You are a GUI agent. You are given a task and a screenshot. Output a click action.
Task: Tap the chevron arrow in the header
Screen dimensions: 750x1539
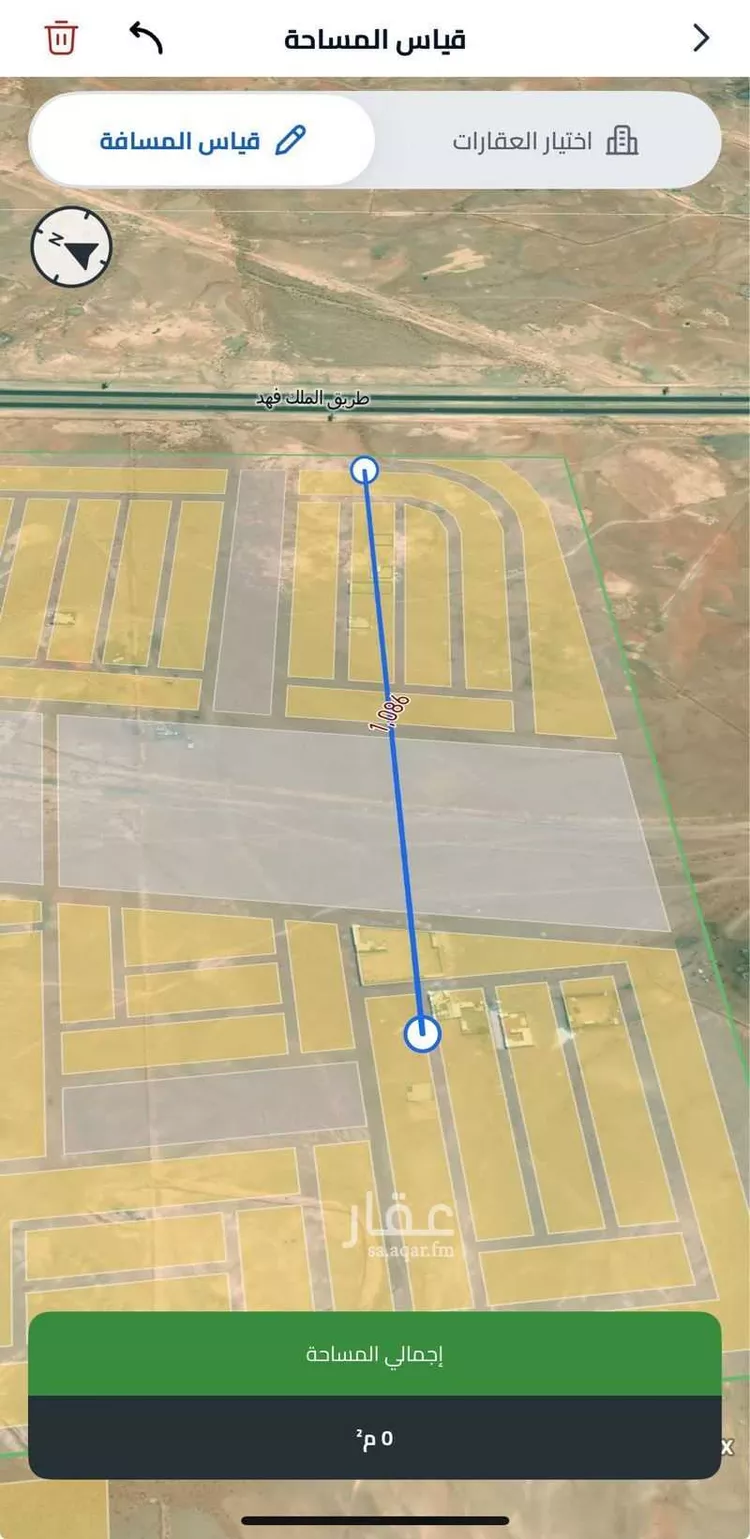(701, 38)
